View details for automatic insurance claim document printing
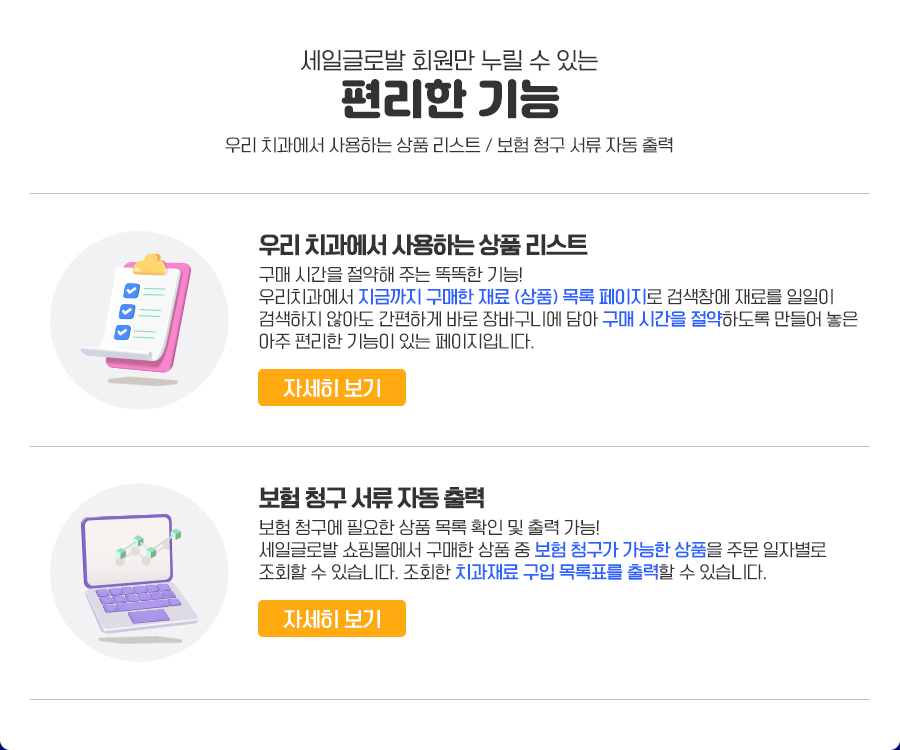This screenshot has height=750, width=900. point(331,619)
